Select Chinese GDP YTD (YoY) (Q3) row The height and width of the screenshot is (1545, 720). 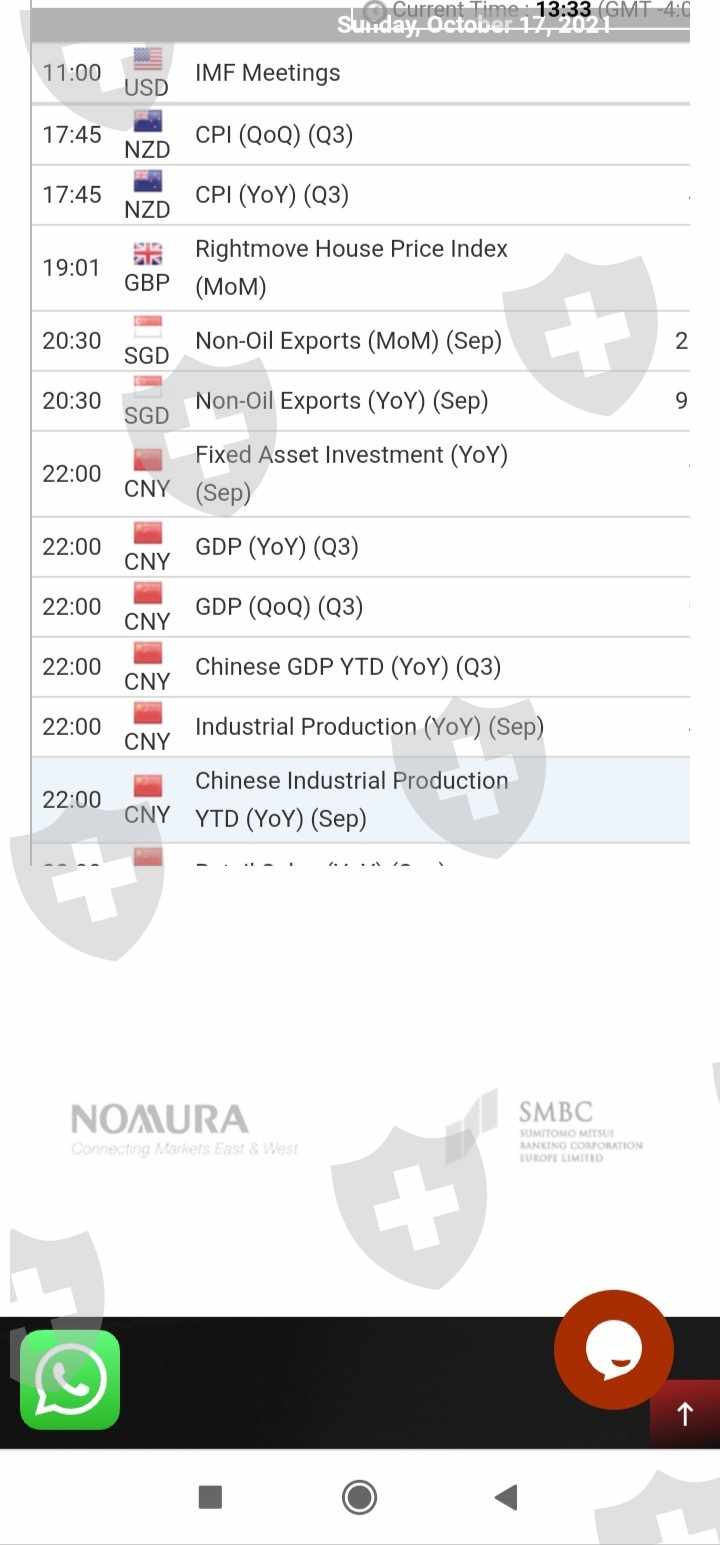coord(348,667)
